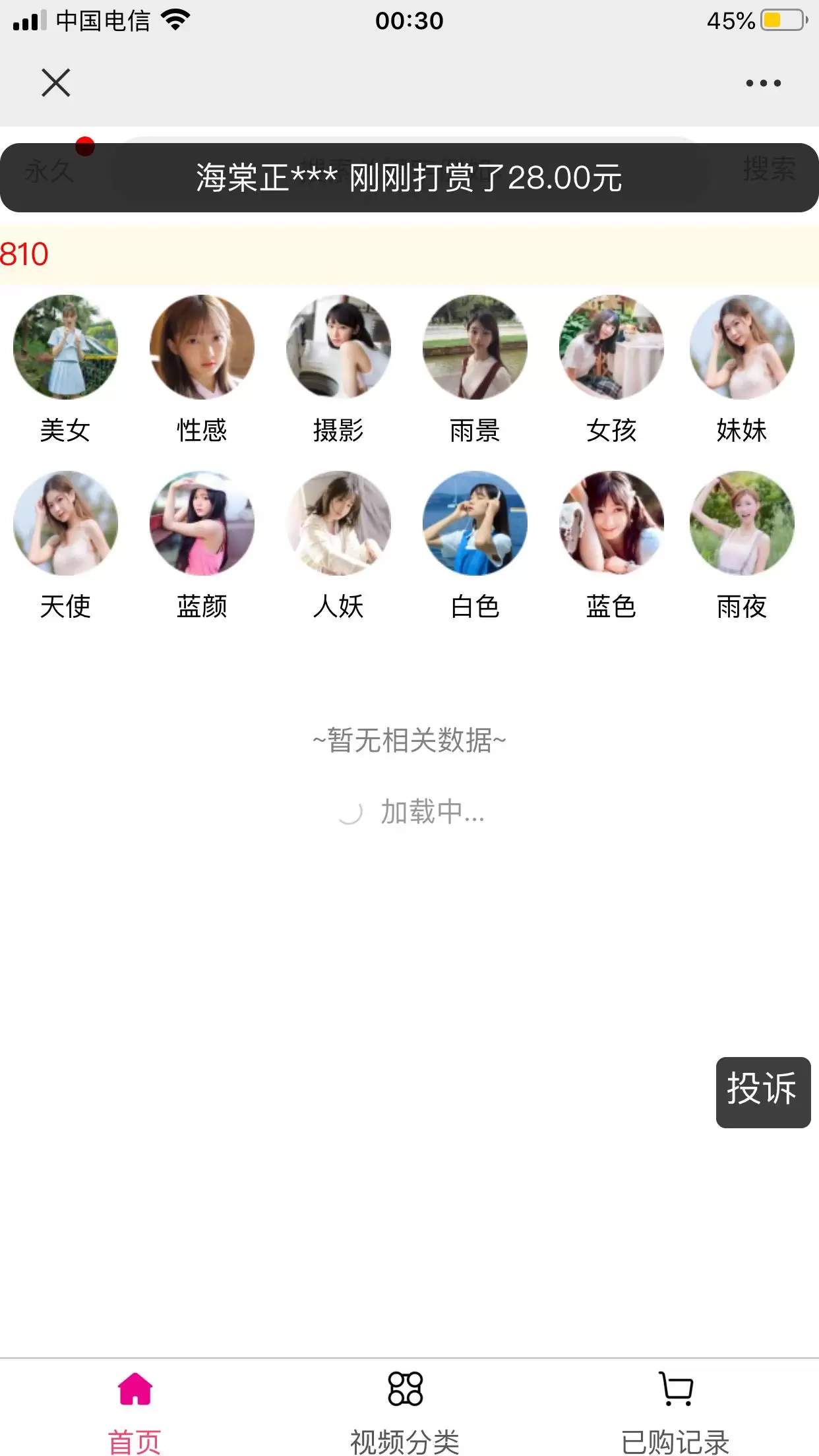Tap the 投诉 complaint button
The image size is (819, 1456).
[x=763, y=1092]
